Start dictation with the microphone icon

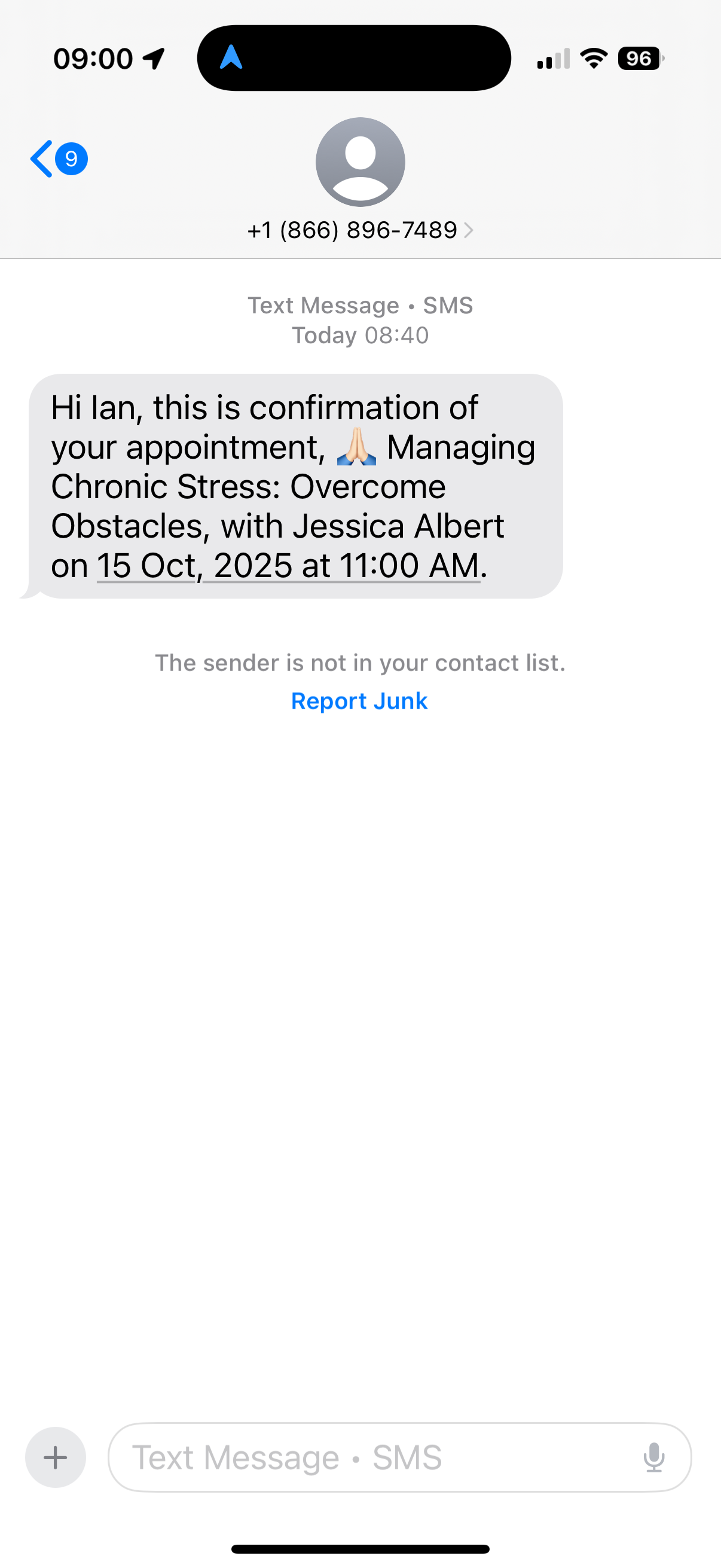(x=653, y=1457)
